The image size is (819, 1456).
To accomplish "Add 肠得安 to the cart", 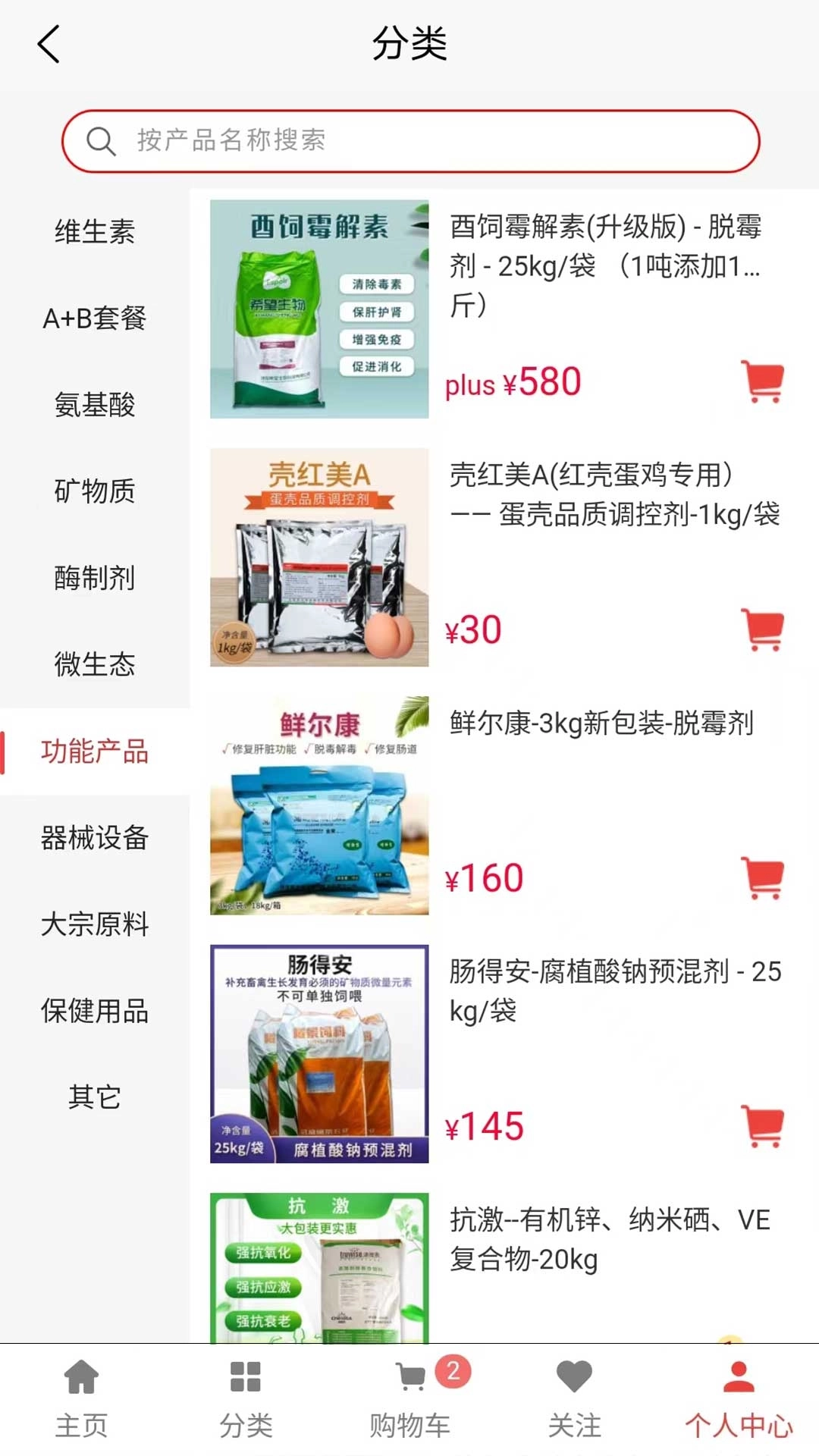I will click(763, 1126).
